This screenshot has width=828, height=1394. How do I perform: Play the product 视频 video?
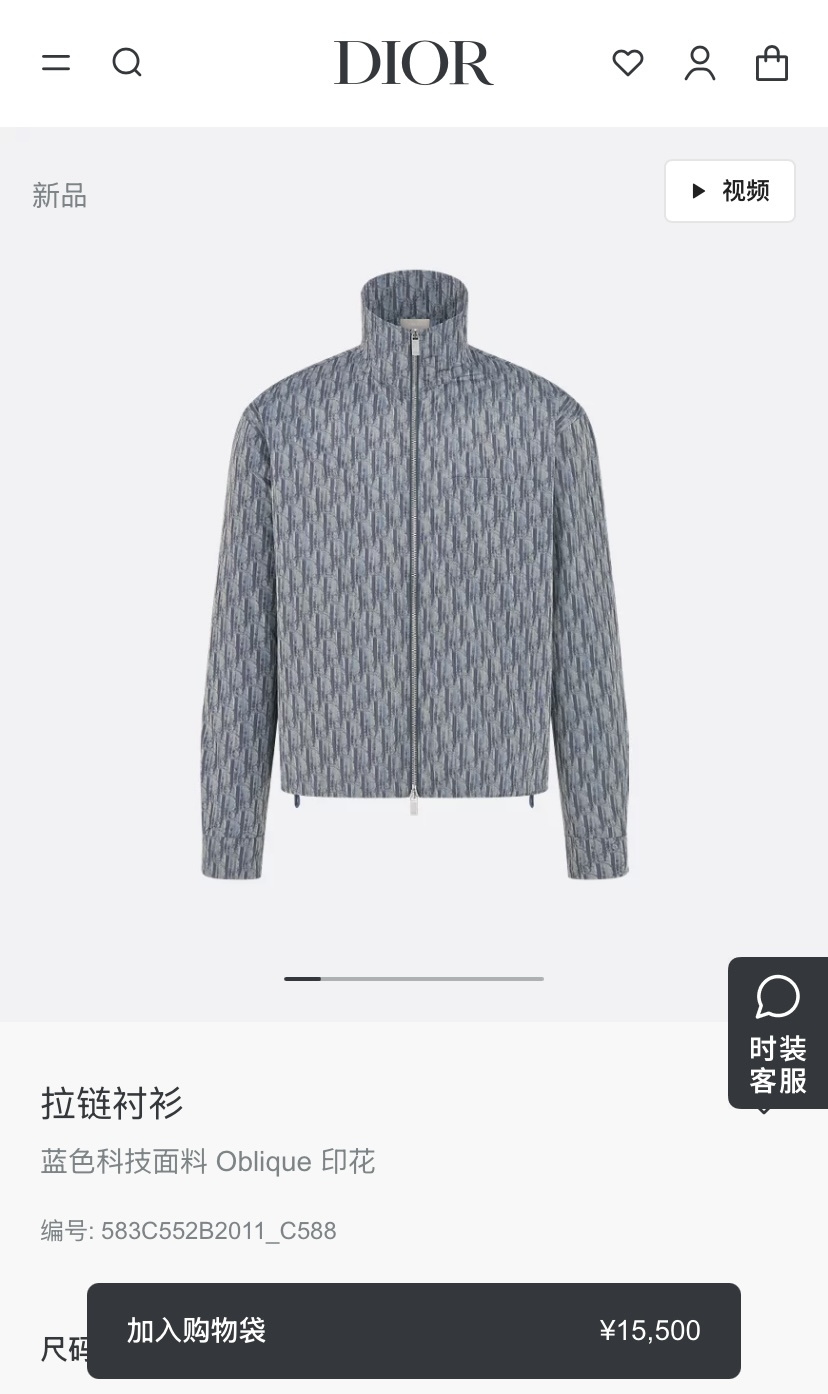coord(730,191)
